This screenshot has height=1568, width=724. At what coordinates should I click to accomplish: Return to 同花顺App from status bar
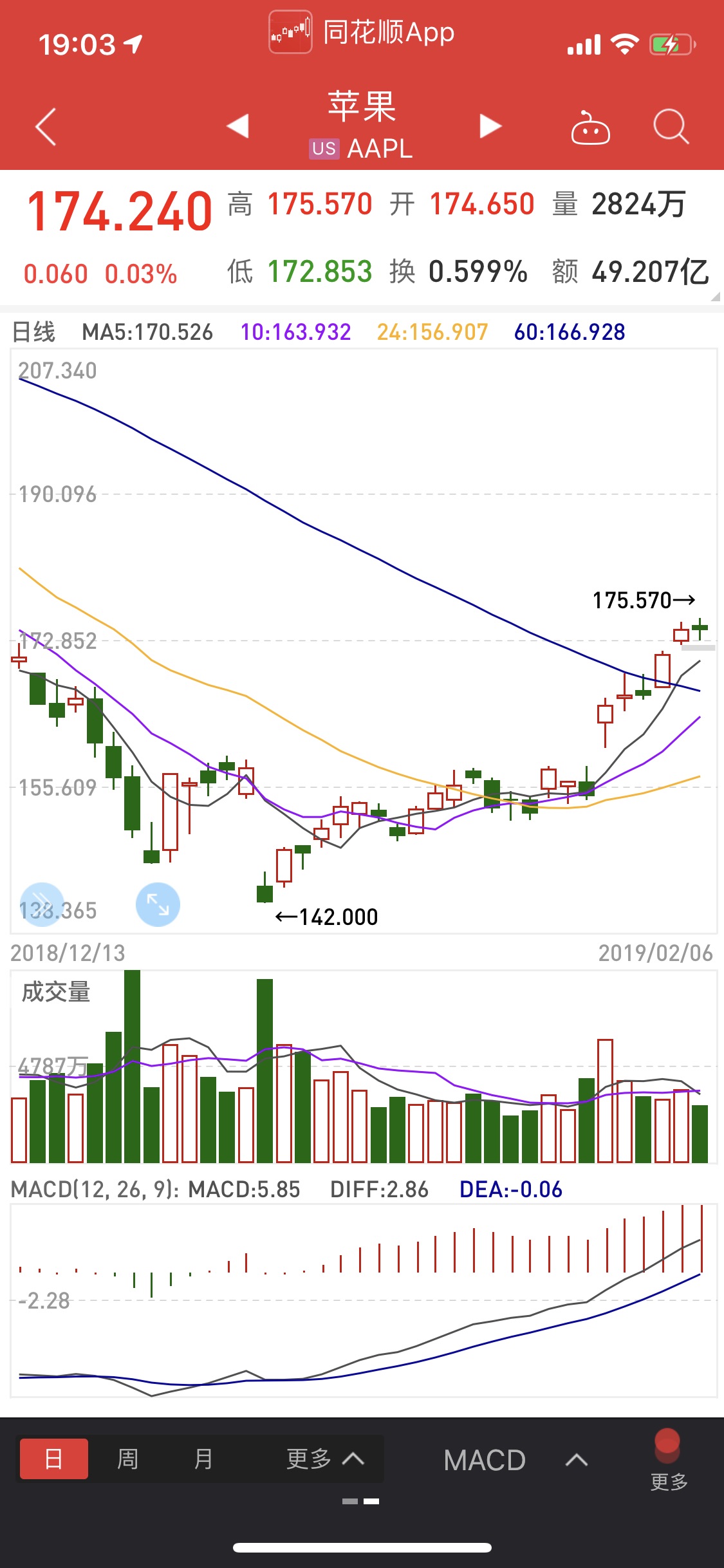pyautogui.click(x=362, y=32)
